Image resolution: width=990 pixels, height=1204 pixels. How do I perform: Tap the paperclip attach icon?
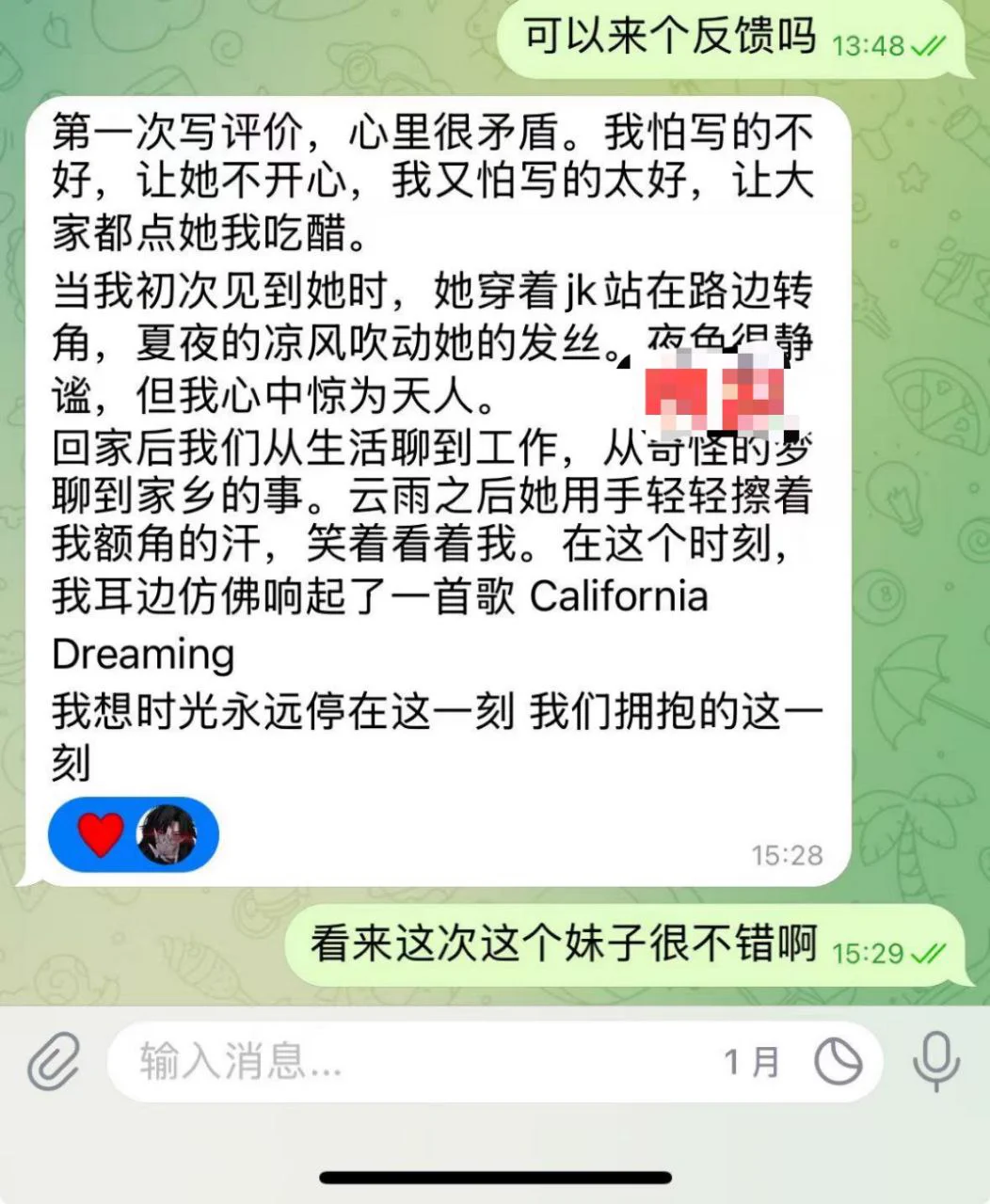[54, 1063]
